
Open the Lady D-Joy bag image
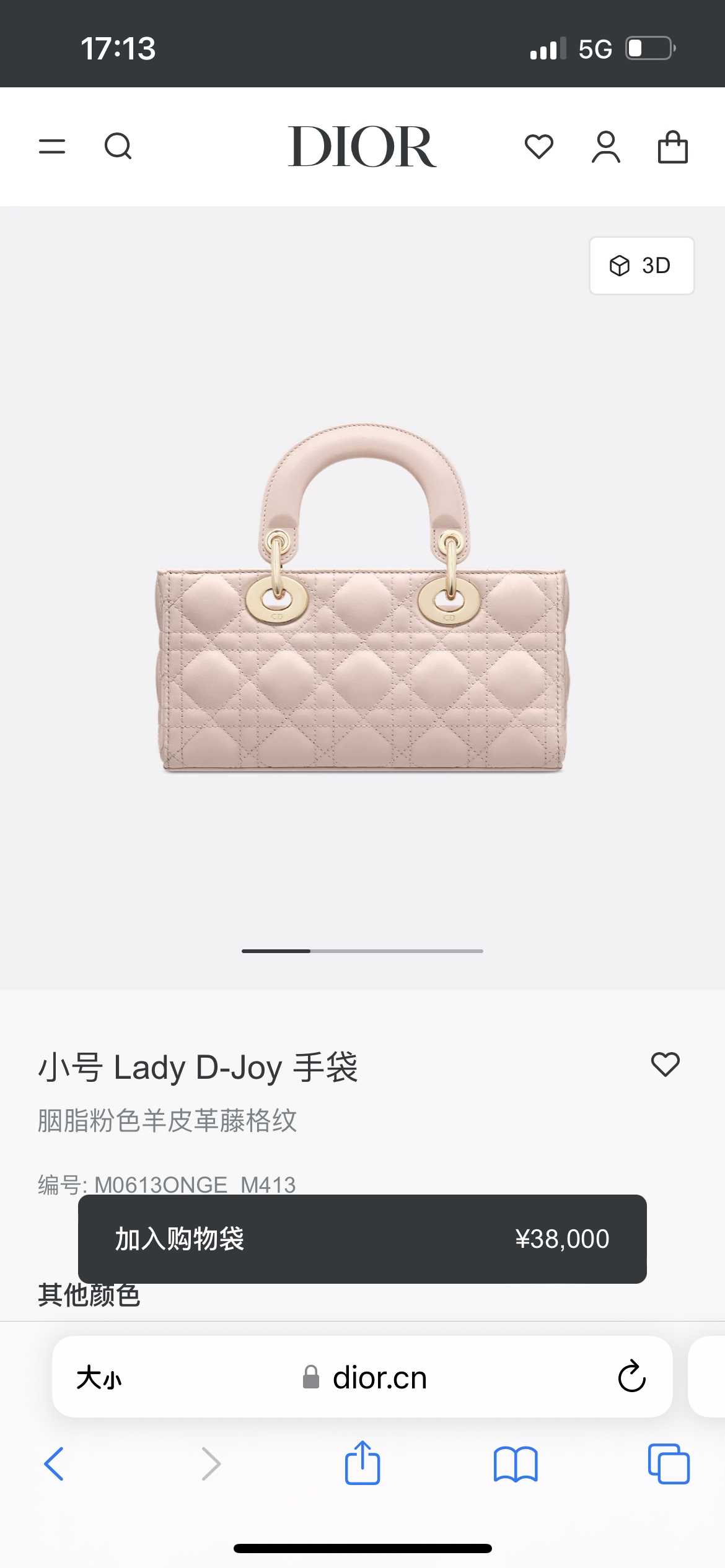click(362, 598)
